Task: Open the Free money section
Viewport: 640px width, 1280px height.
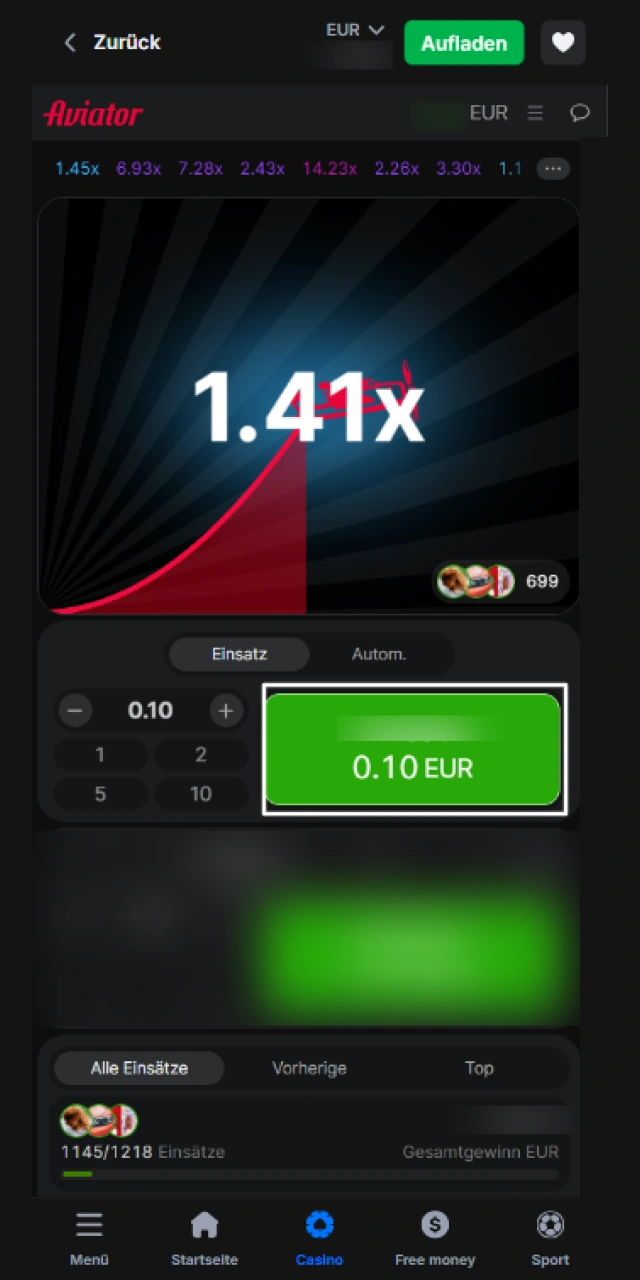Action: coord(435,1239)
